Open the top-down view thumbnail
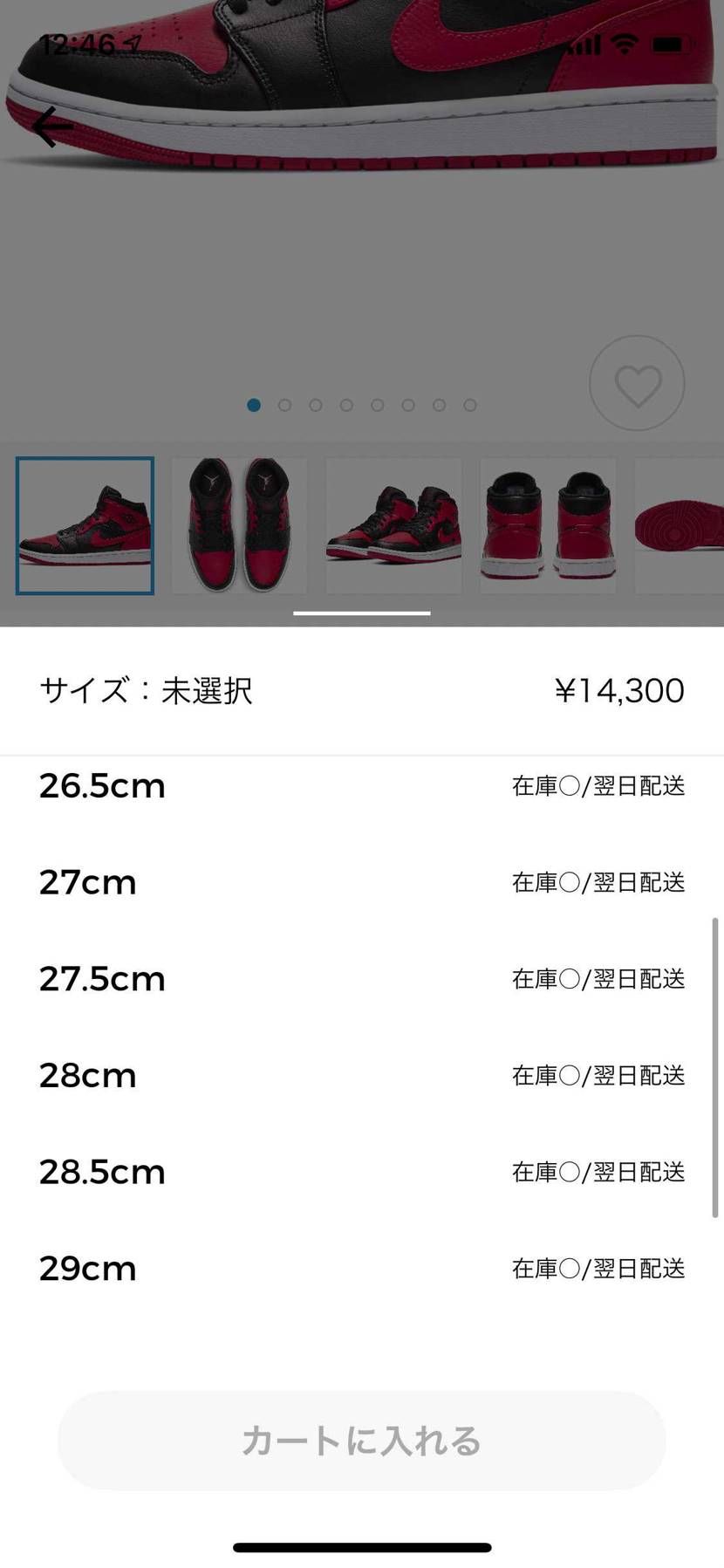 [238, 524]
